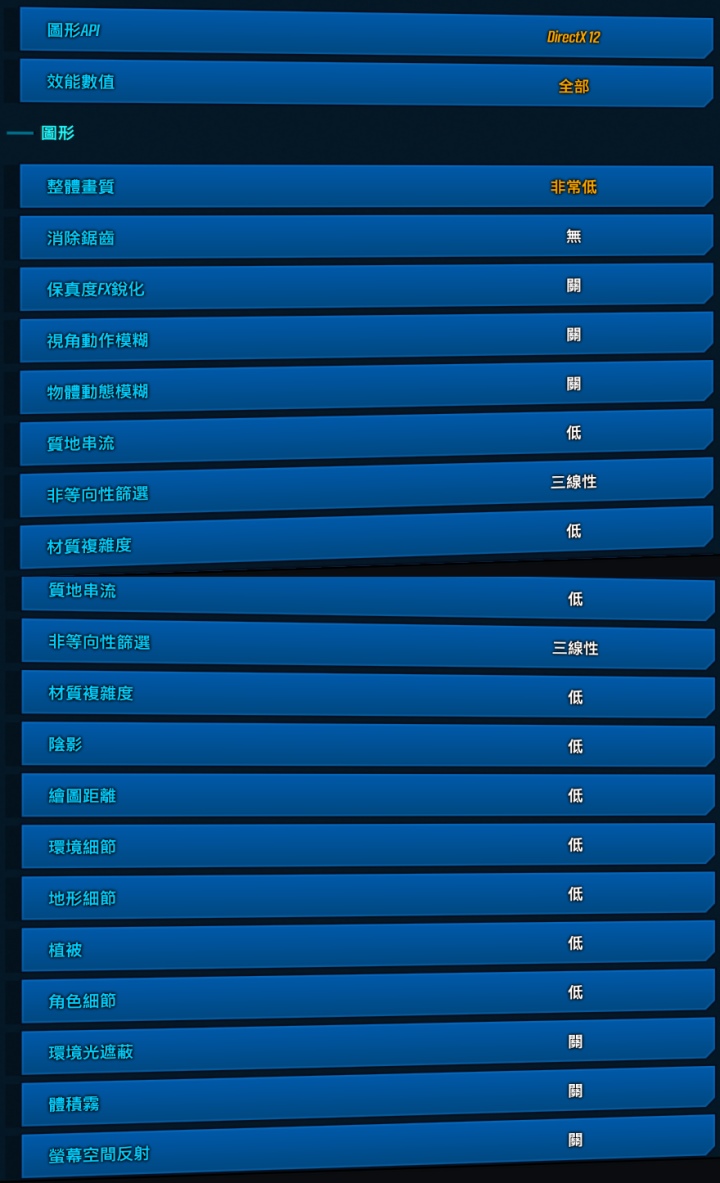Adjust the 質地串流 setting from 低

(360, 432)
